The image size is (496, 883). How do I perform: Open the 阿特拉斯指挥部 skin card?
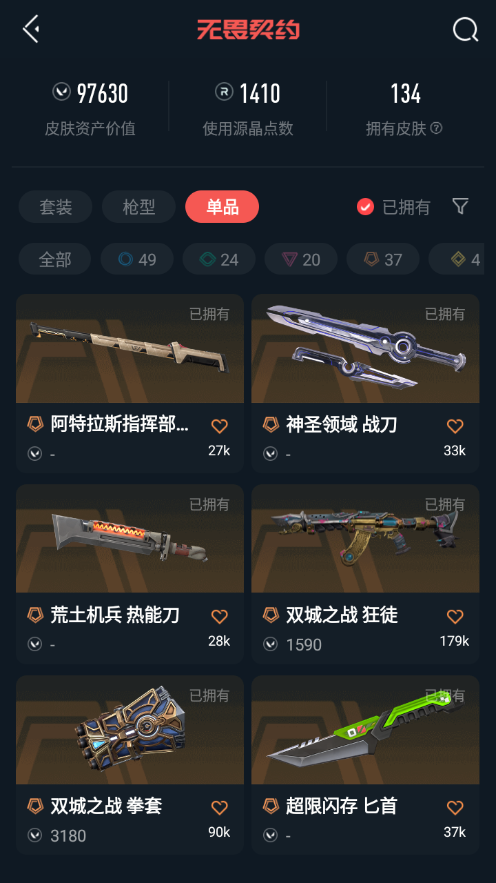[129, 383]
